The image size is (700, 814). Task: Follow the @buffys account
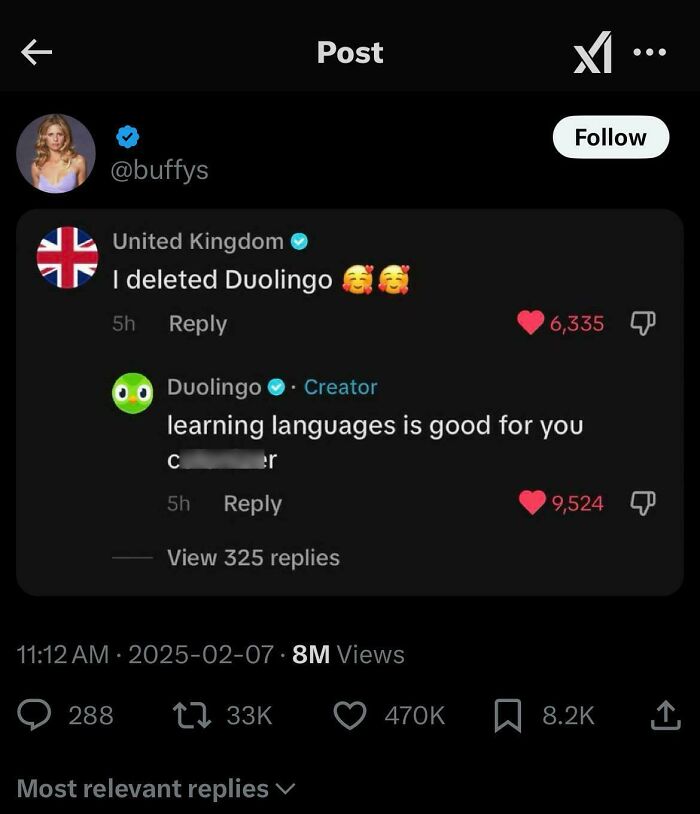click(x=611, y=138)
